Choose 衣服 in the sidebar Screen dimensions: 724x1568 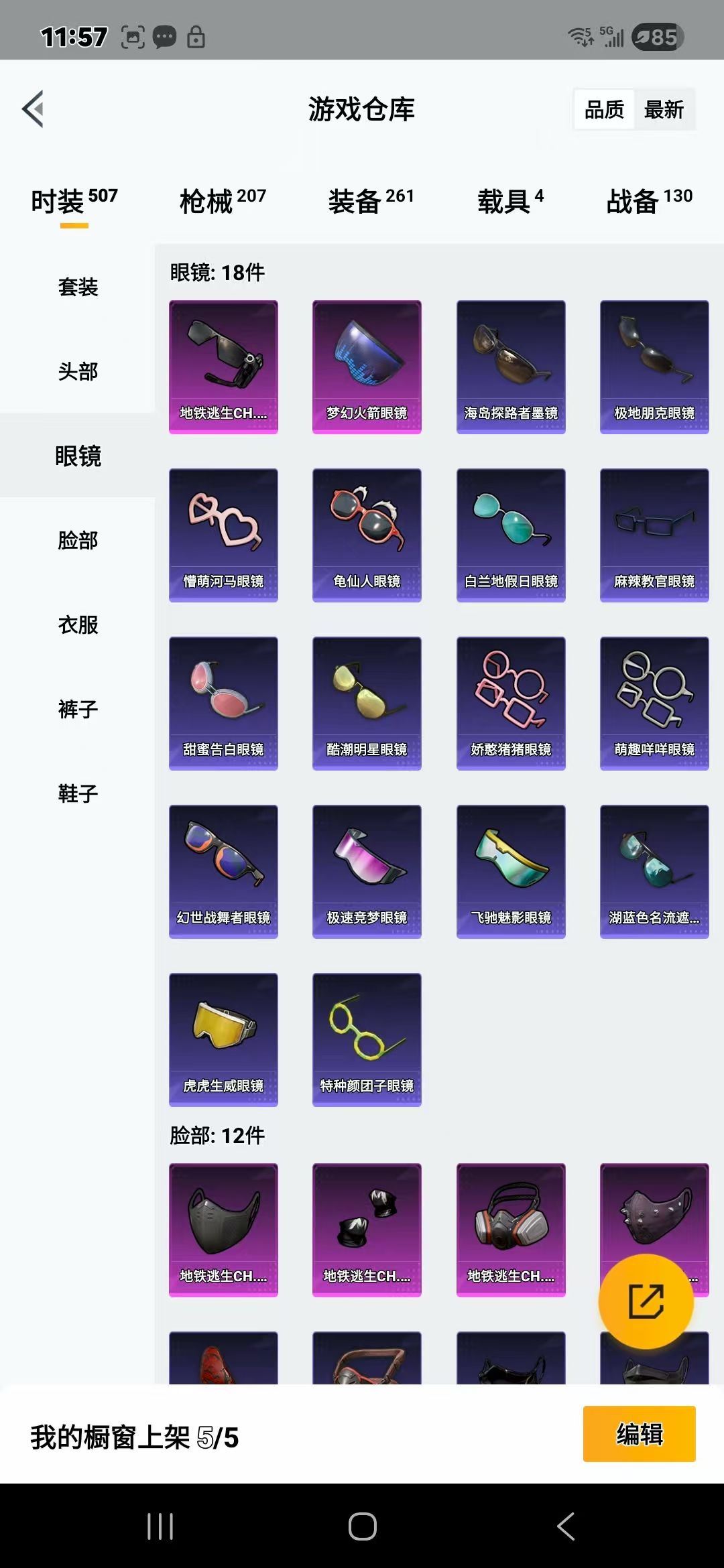[78, 625]
